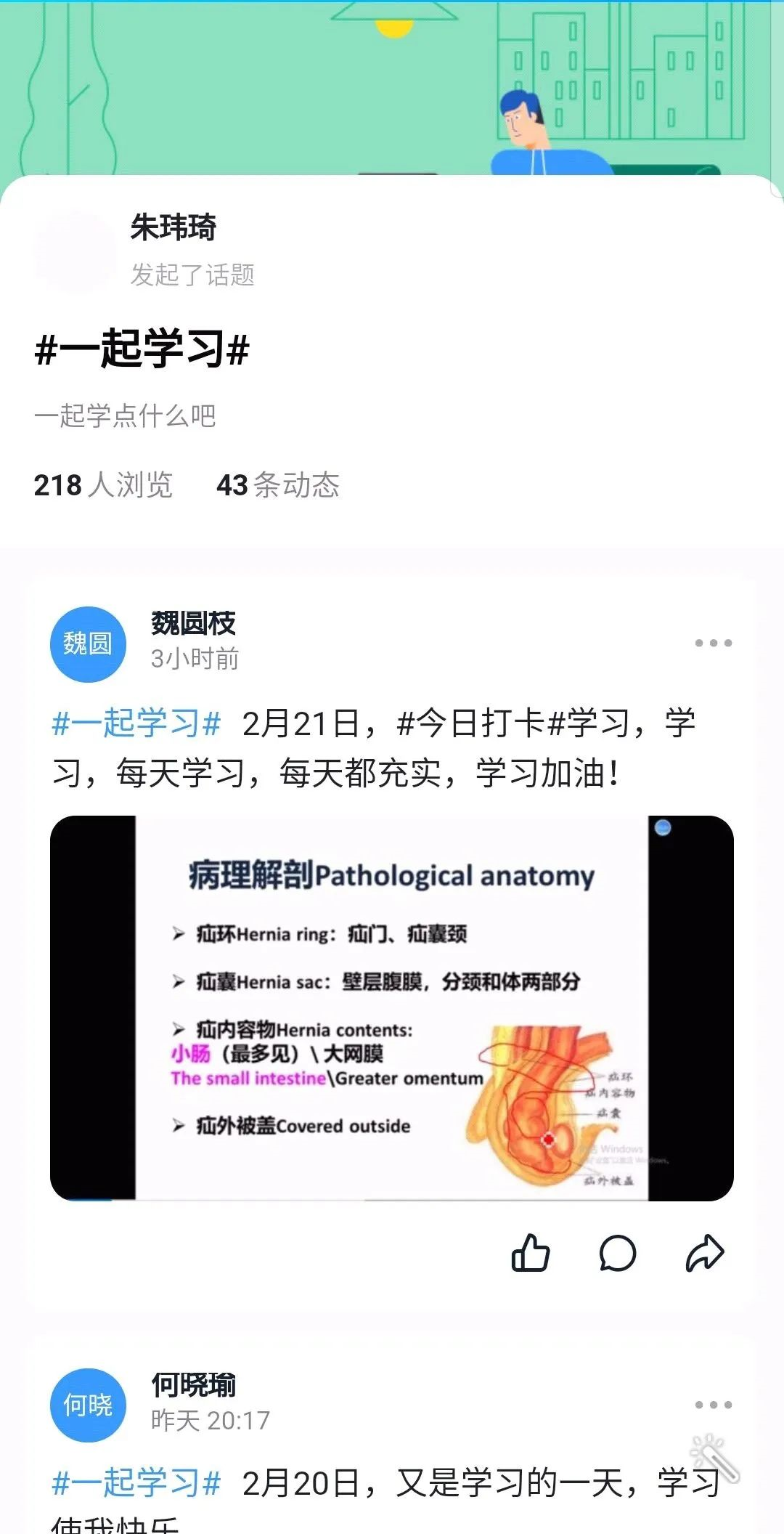Open 魏圆枝's profile avatar
Viewport: 784px width, 1534px height.
(88, 644)
